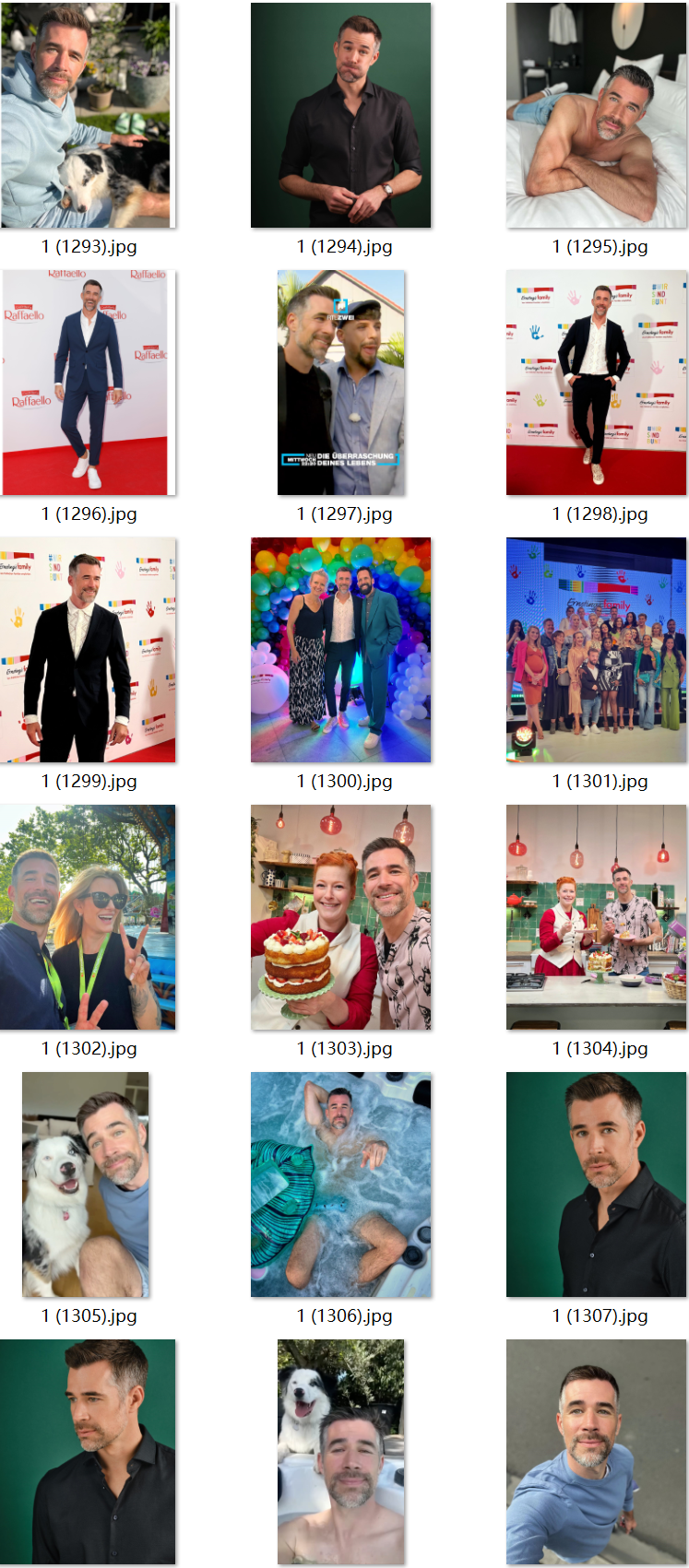Open image 1 (1303).jpg
Viewport: 689px width, 1568px height.
click(x=340, y=917)
